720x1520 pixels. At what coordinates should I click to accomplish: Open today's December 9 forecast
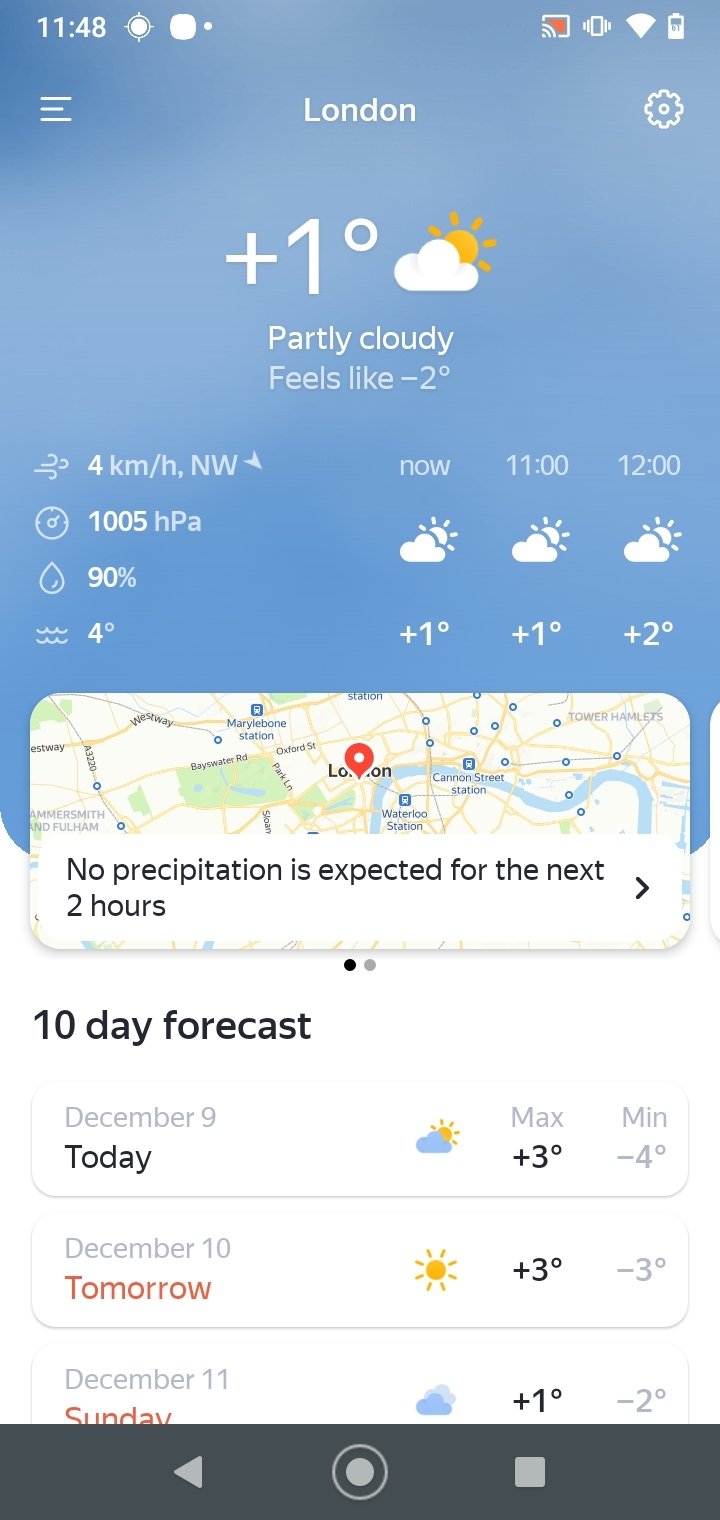[x=360, y=1138]
